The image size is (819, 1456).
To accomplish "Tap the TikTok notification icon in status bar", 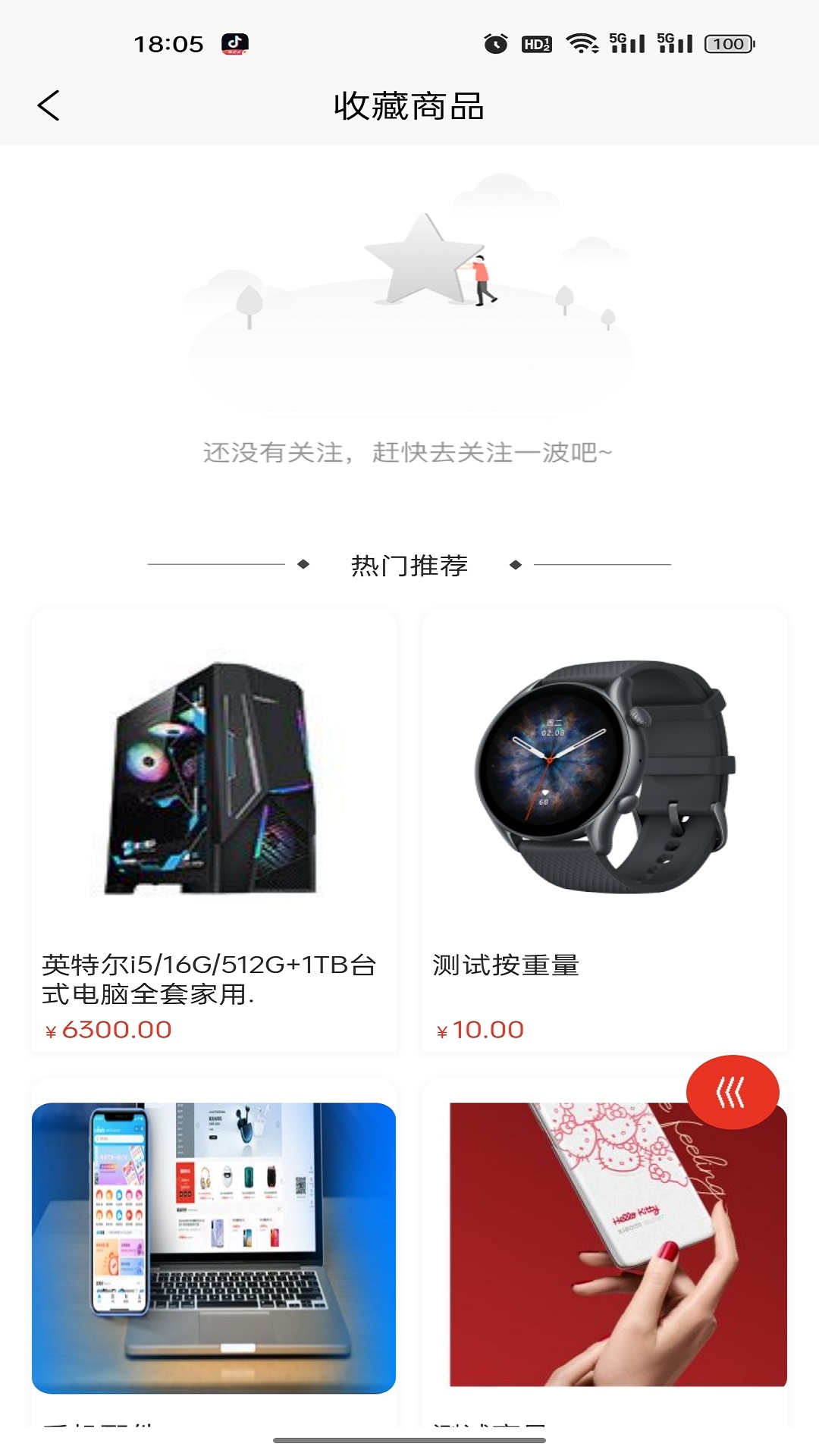I will (x=235, y=43).
